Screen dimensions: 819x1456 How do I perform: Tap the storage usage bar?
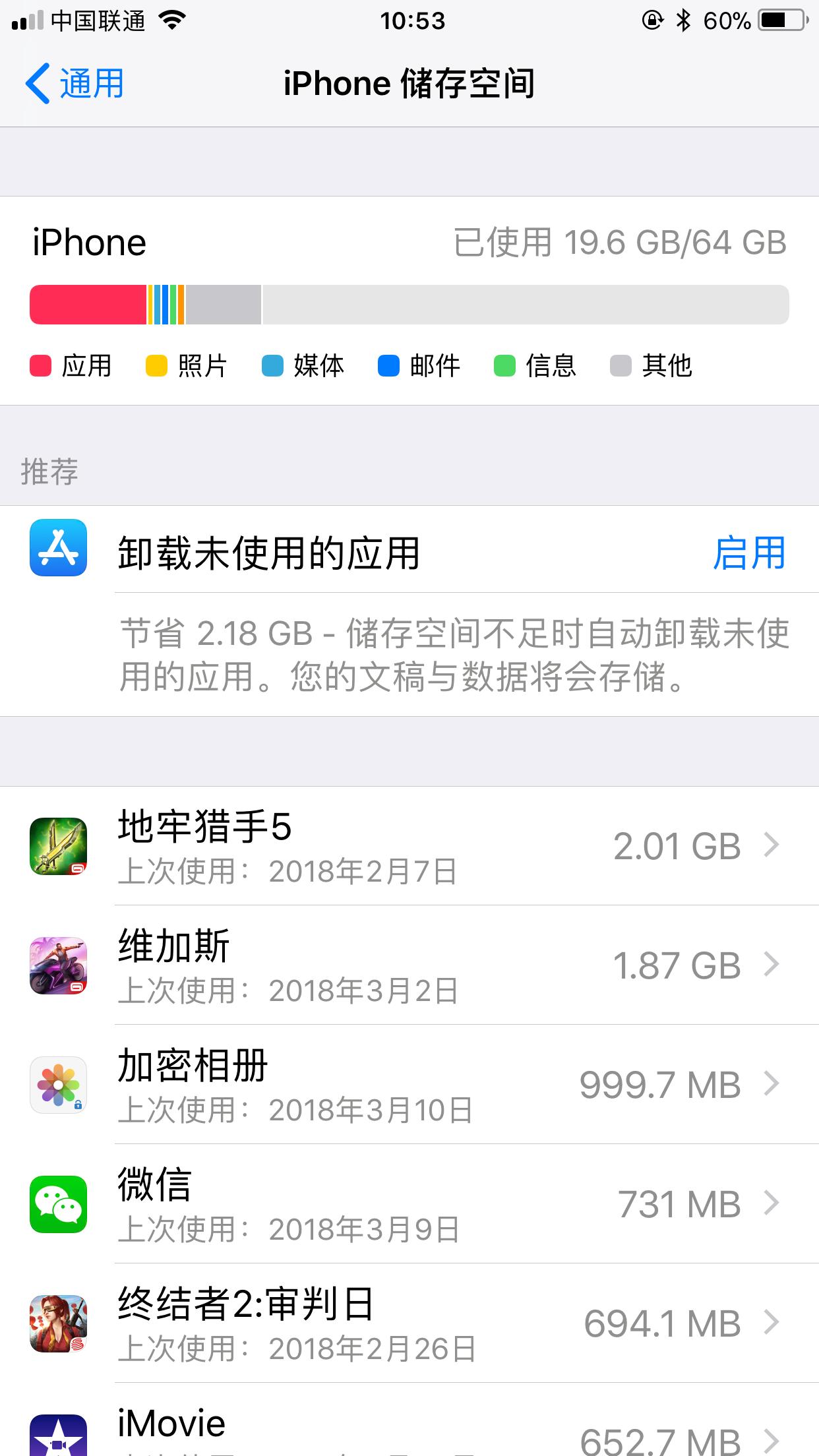coord(409,305)
